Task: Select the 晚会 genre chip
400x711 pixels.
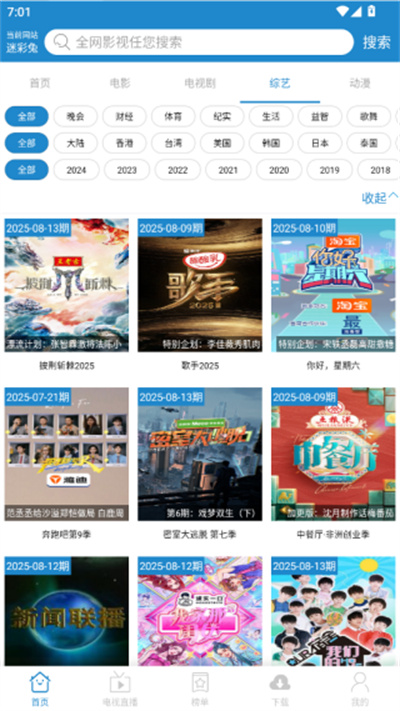Action: coord(76,117)
